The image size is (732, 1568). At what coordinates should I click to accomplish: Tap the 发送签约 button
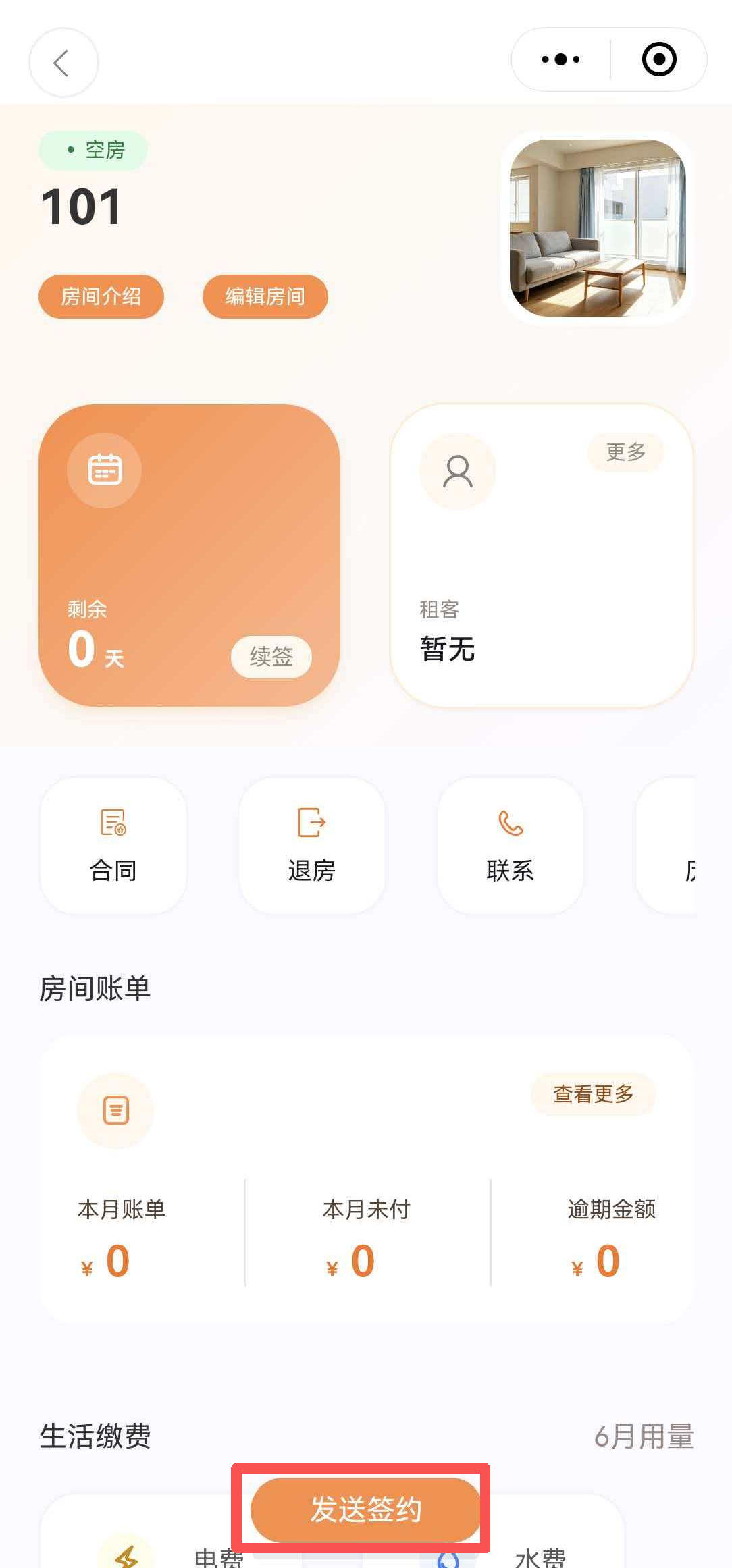(x=365, y=1509)
